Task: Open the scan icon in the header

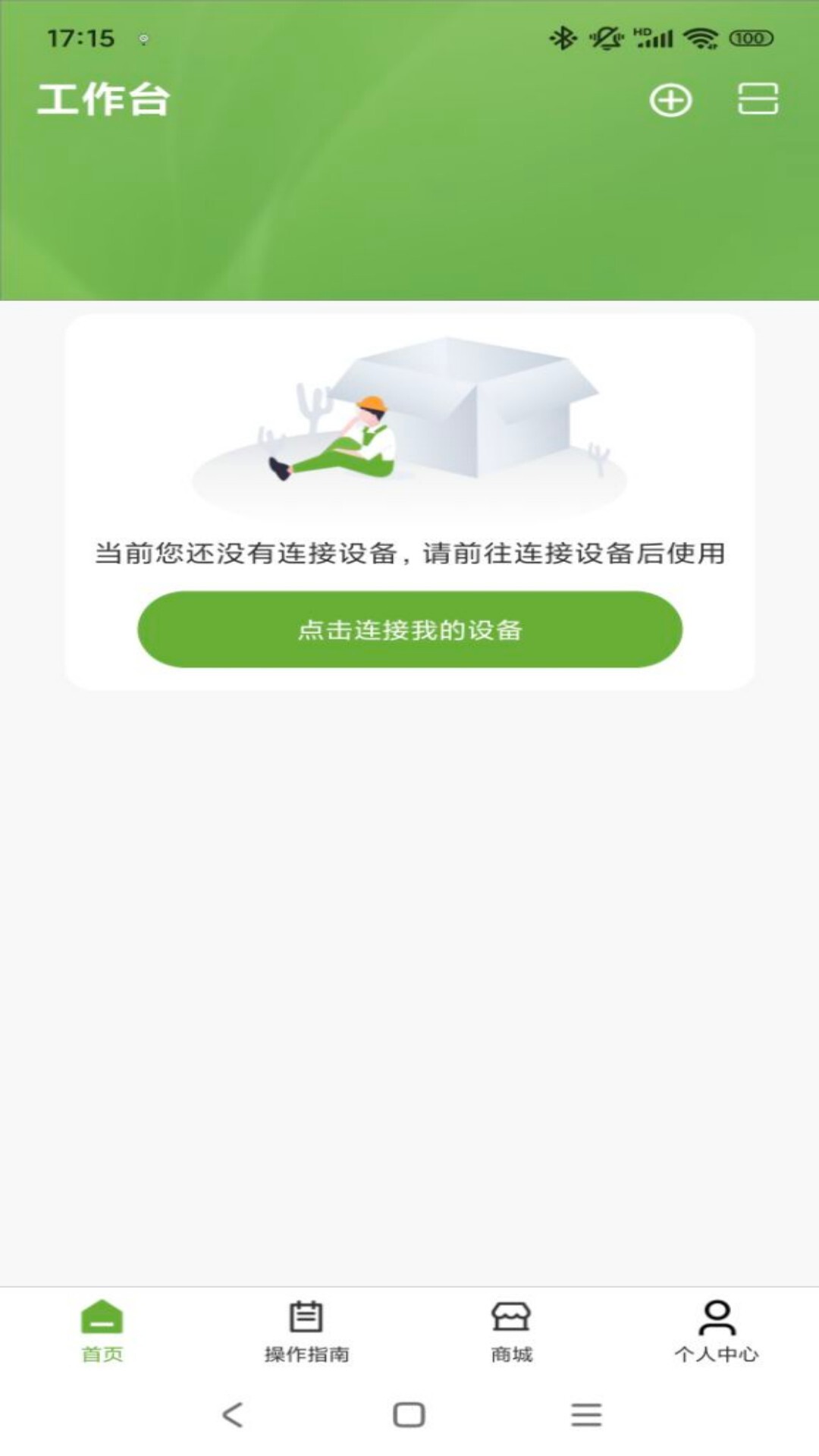Action: point(758,99)
